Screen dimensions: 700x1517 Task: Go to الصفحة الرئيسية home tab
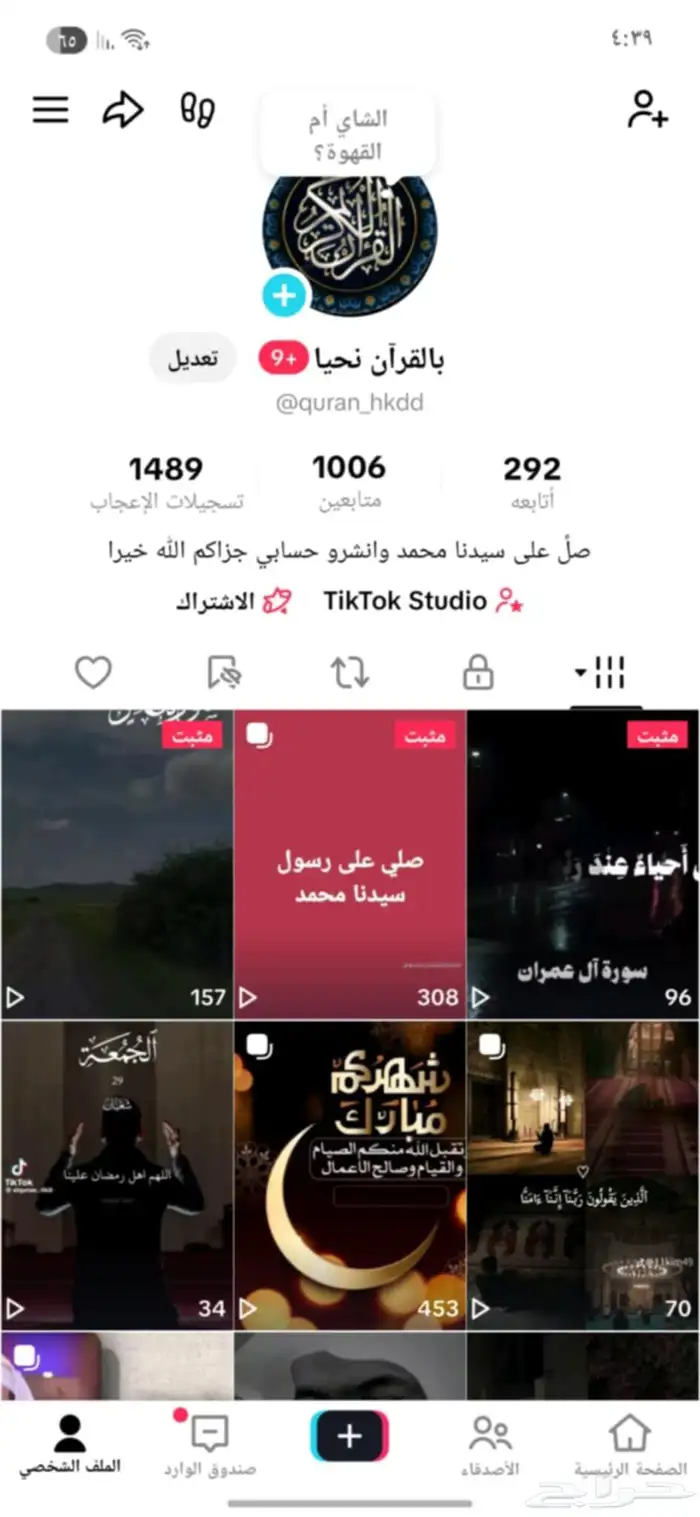tap(630, 1445)
